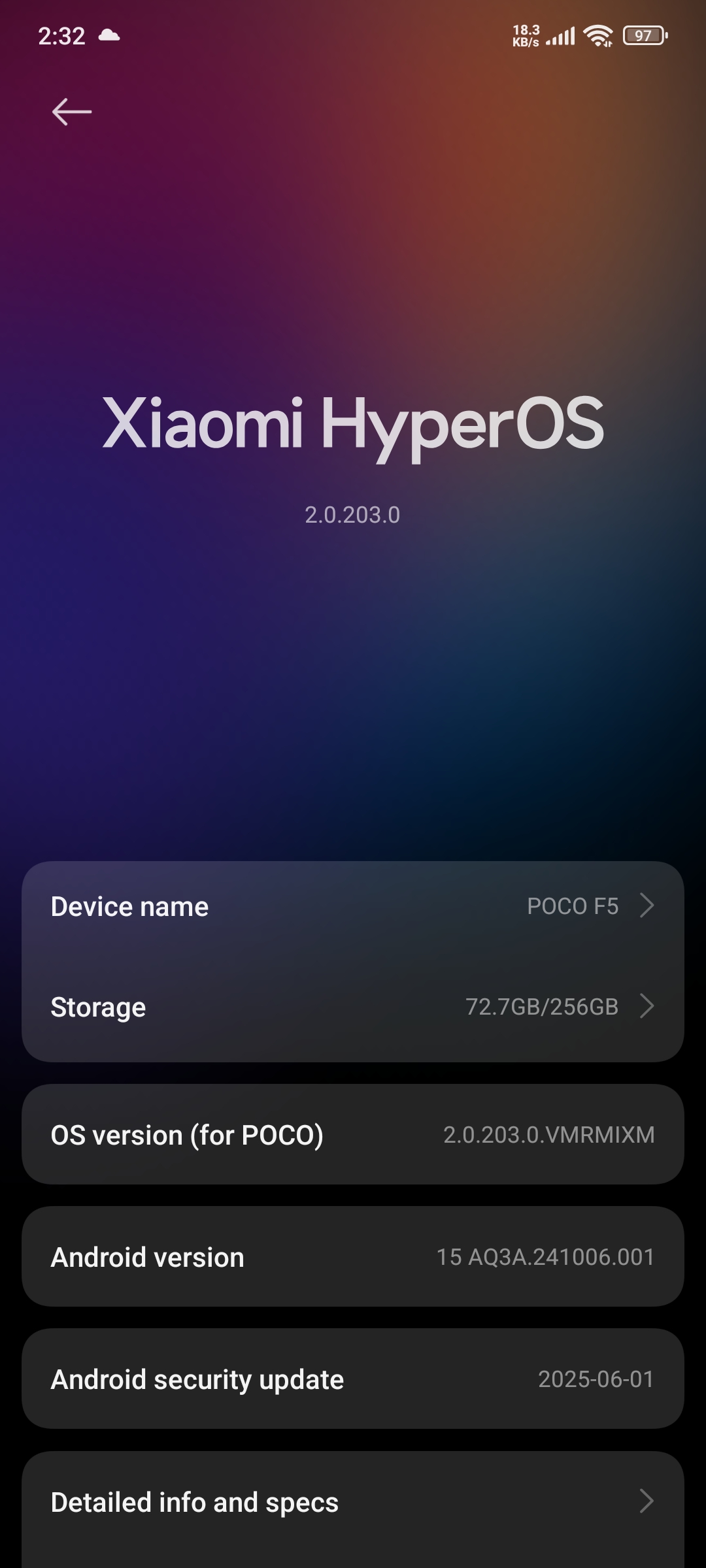The image size is (706, 1568).
Task: Open the Storage row showing 72.7GB/256GB
Action: pos(353,1007)
